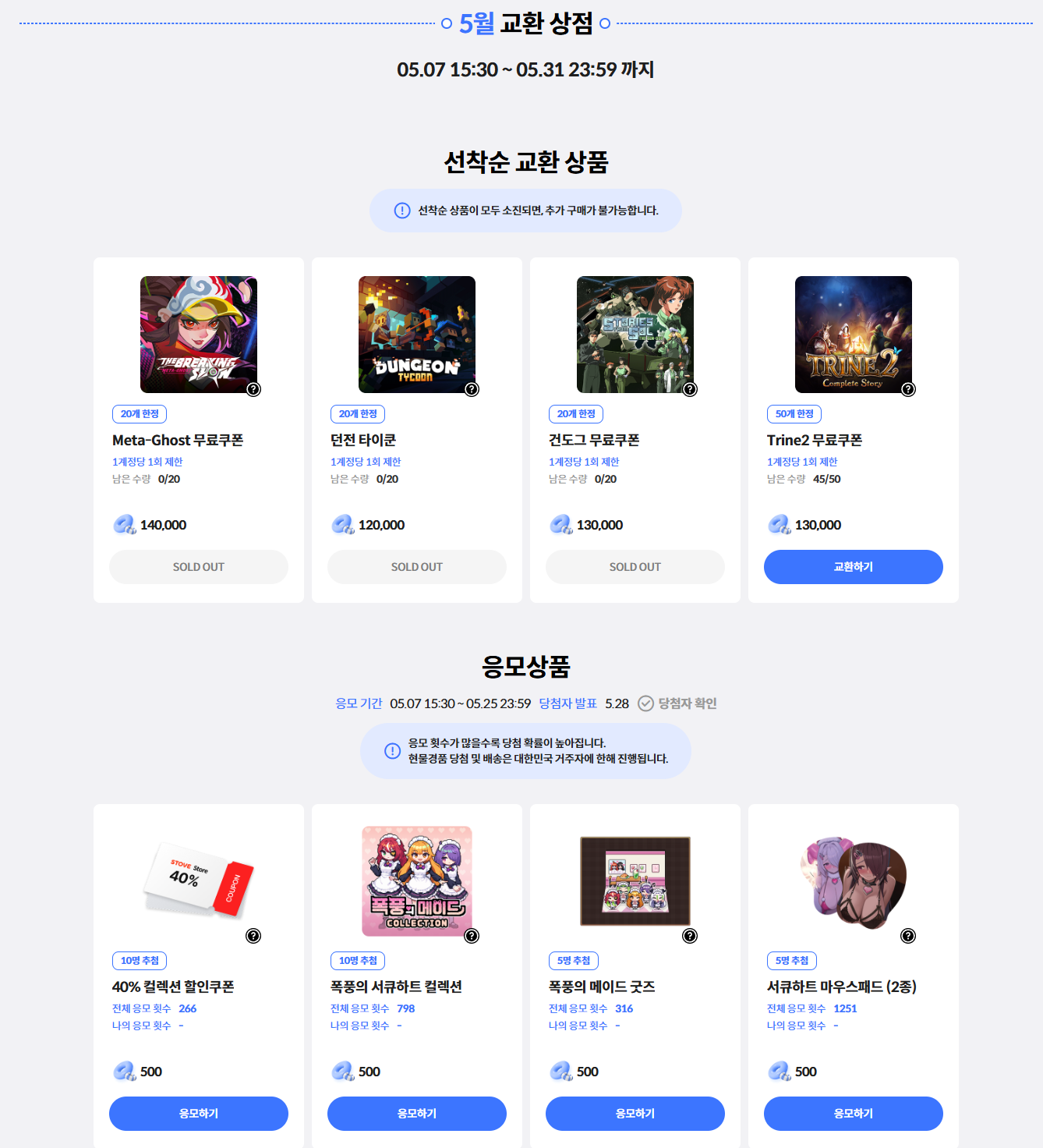Open help icon on 40% 할인쿠폰 image
1043x1148 pixels.
253,936
